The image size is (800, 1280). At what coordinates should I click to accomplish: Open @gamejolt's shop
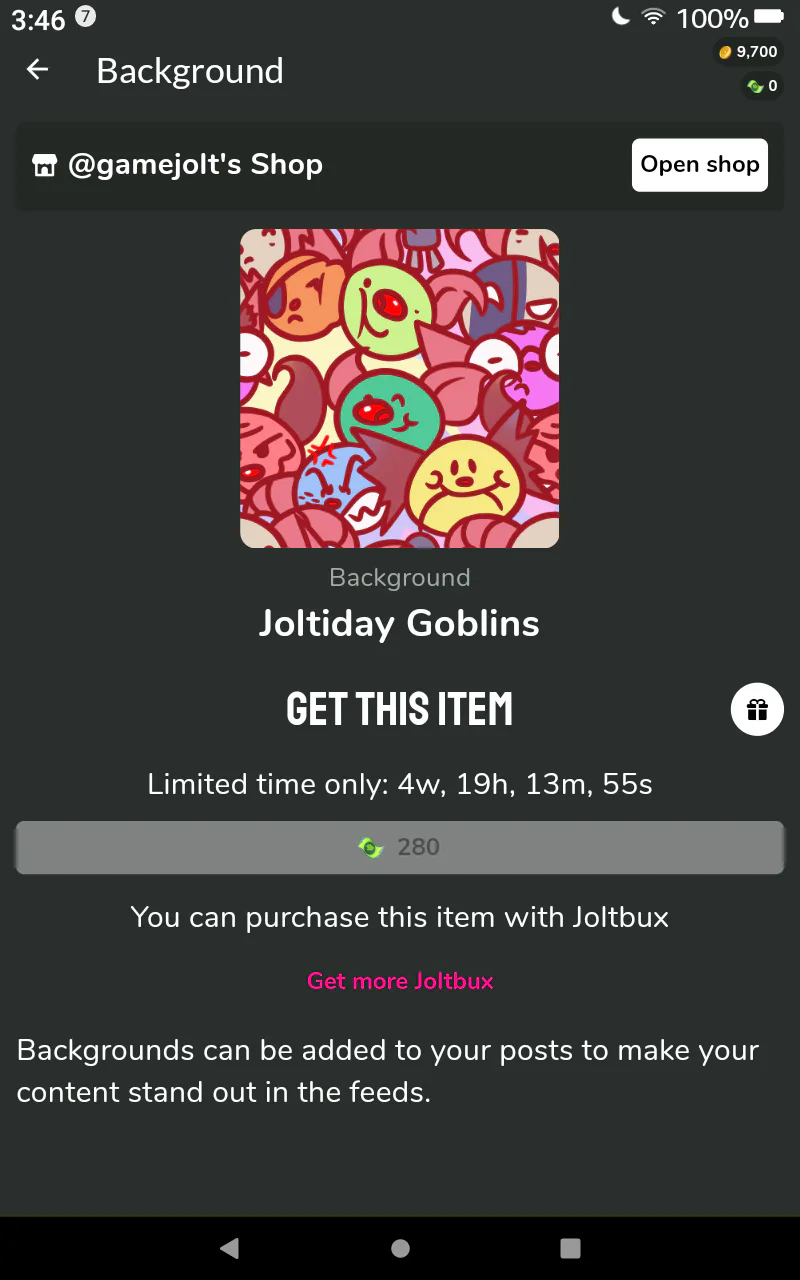[x=699, y=165]
